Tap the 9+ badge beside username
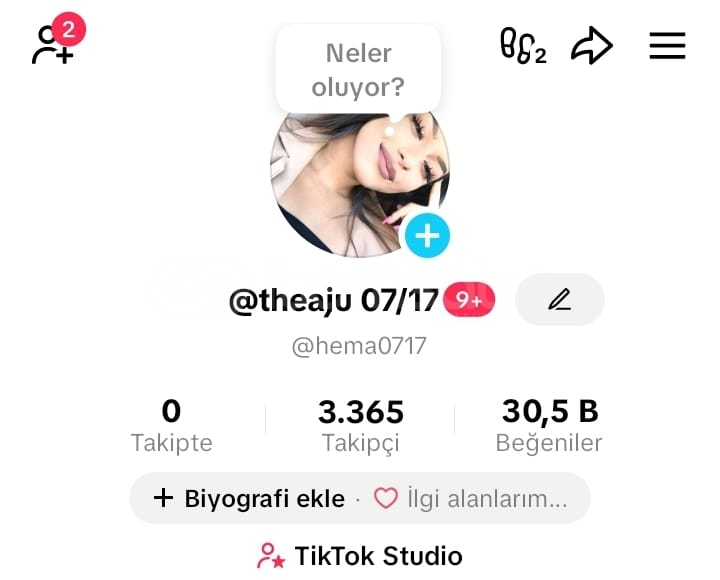The image size is (720, 580). coord(470,299)
